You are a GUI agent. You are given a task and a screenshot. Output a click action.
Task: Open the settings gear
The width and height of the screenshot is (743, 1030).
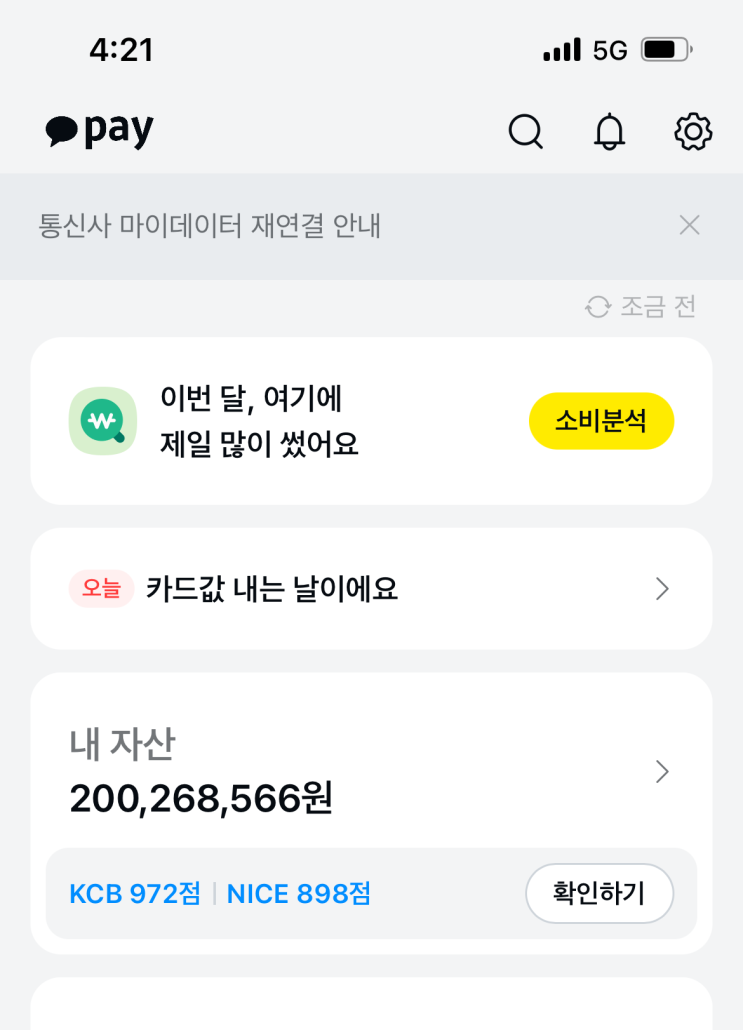tap(693, 131)
